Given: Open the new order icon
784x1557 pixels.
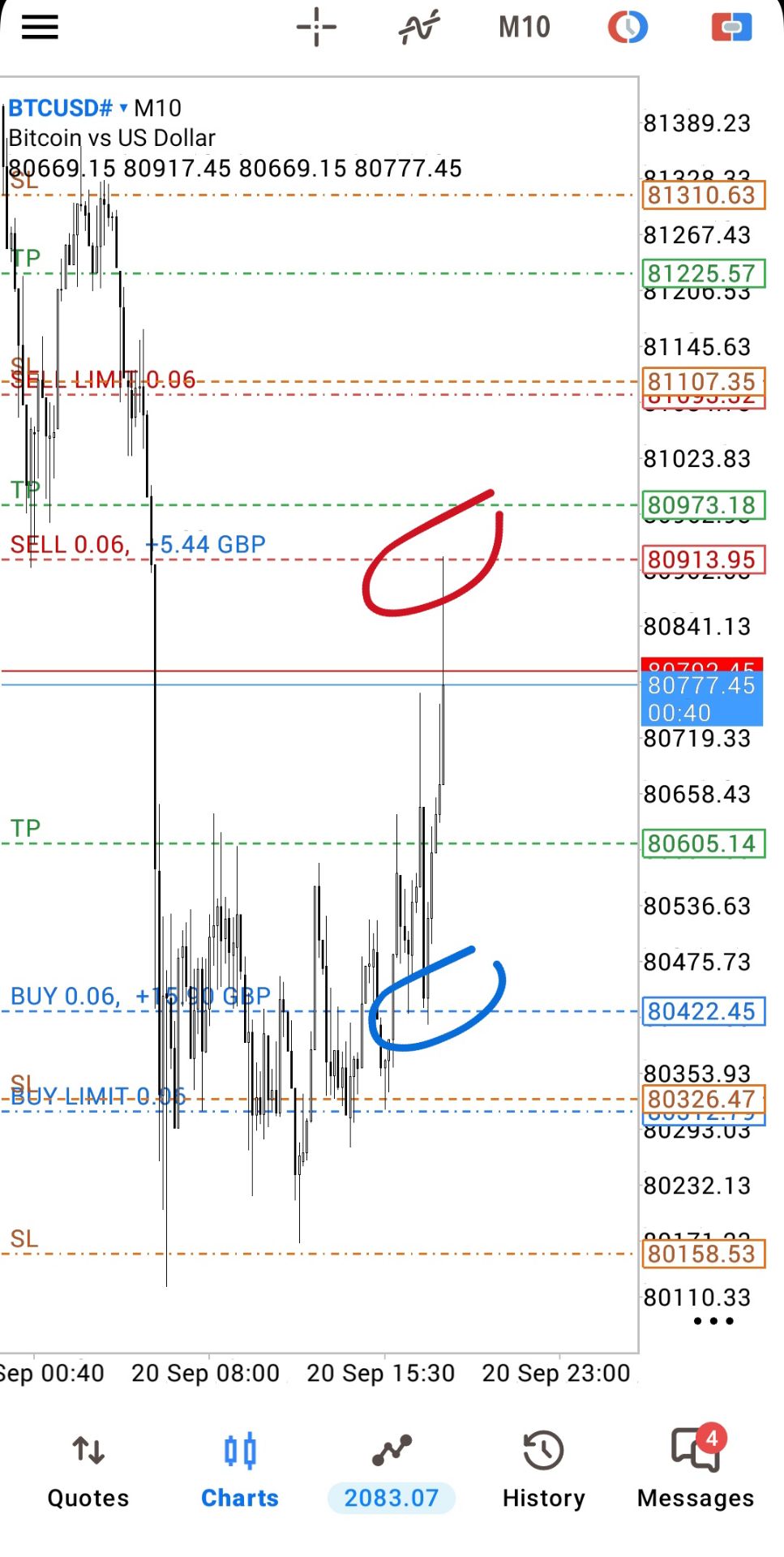Looking at the screenshot, I should click(x=731, y=27).
